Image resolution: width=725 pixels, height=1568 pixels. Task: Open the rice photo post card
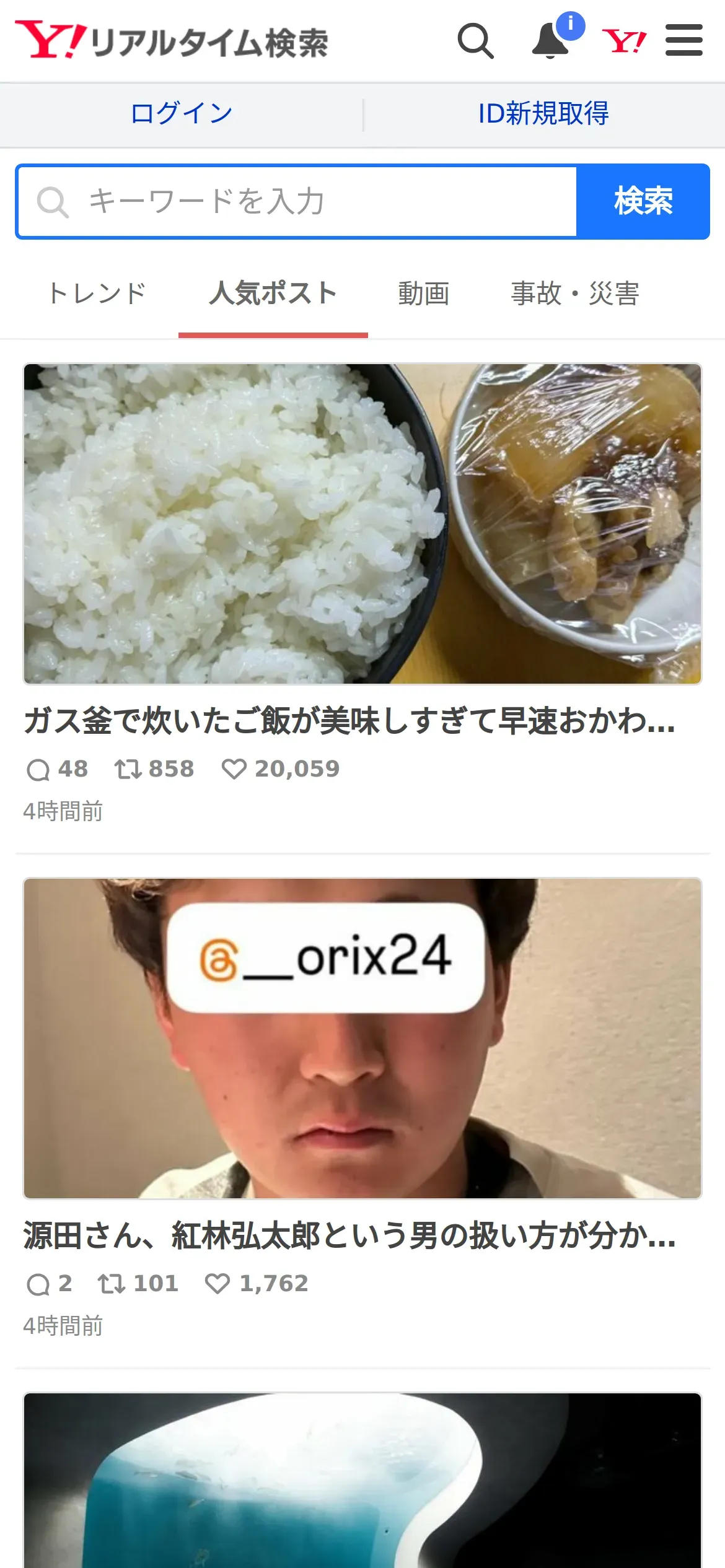tap(362, 524)
